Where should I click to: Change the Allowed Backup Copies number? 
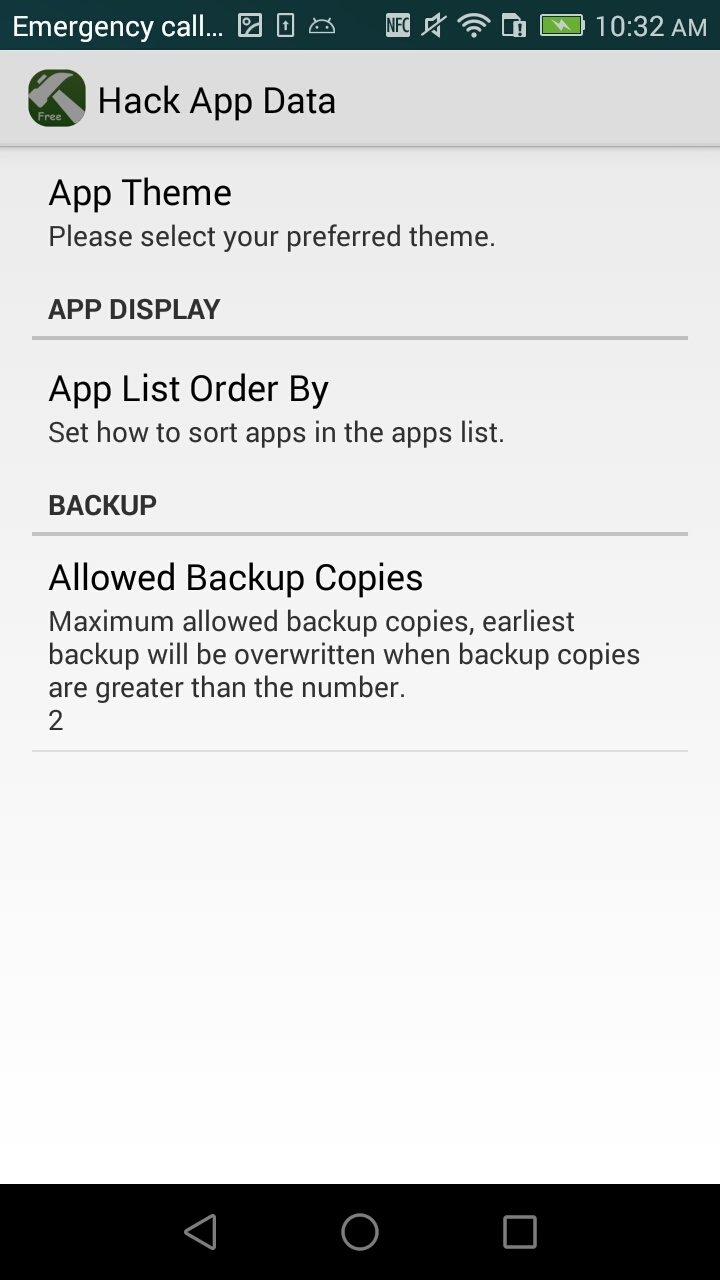[360, 644]
